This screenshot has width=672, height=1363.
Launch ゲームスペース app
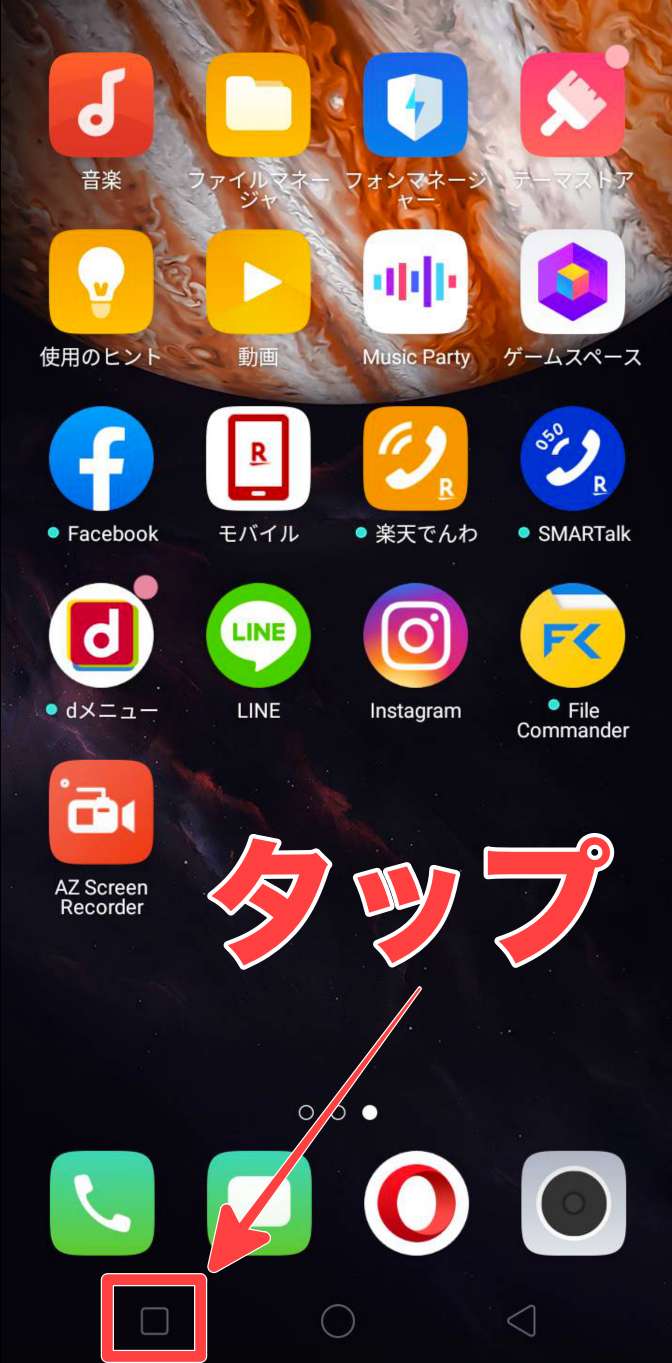pos(572,282)
